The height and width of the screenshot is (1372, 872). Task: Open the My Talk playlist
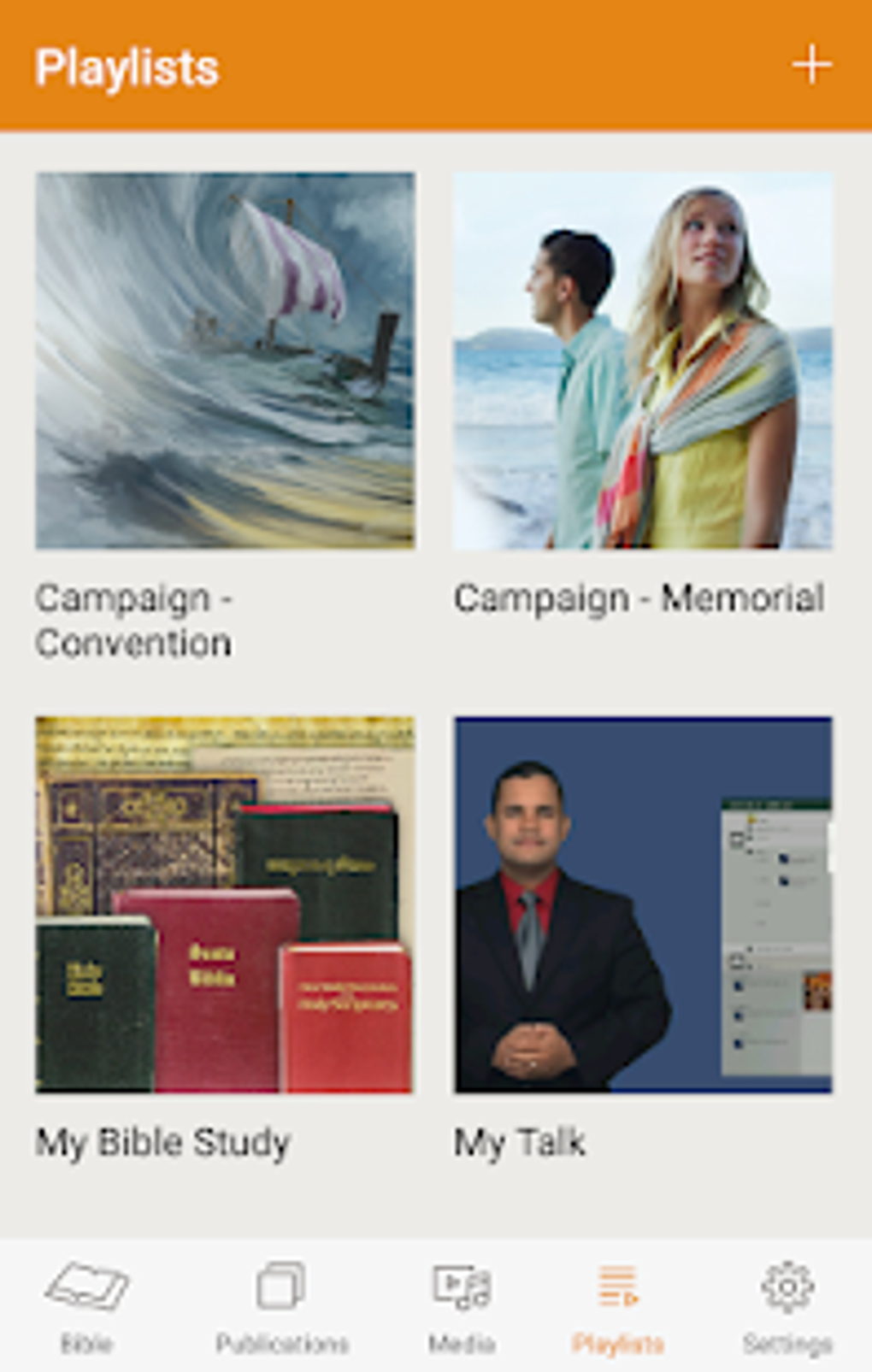point(643,904)
